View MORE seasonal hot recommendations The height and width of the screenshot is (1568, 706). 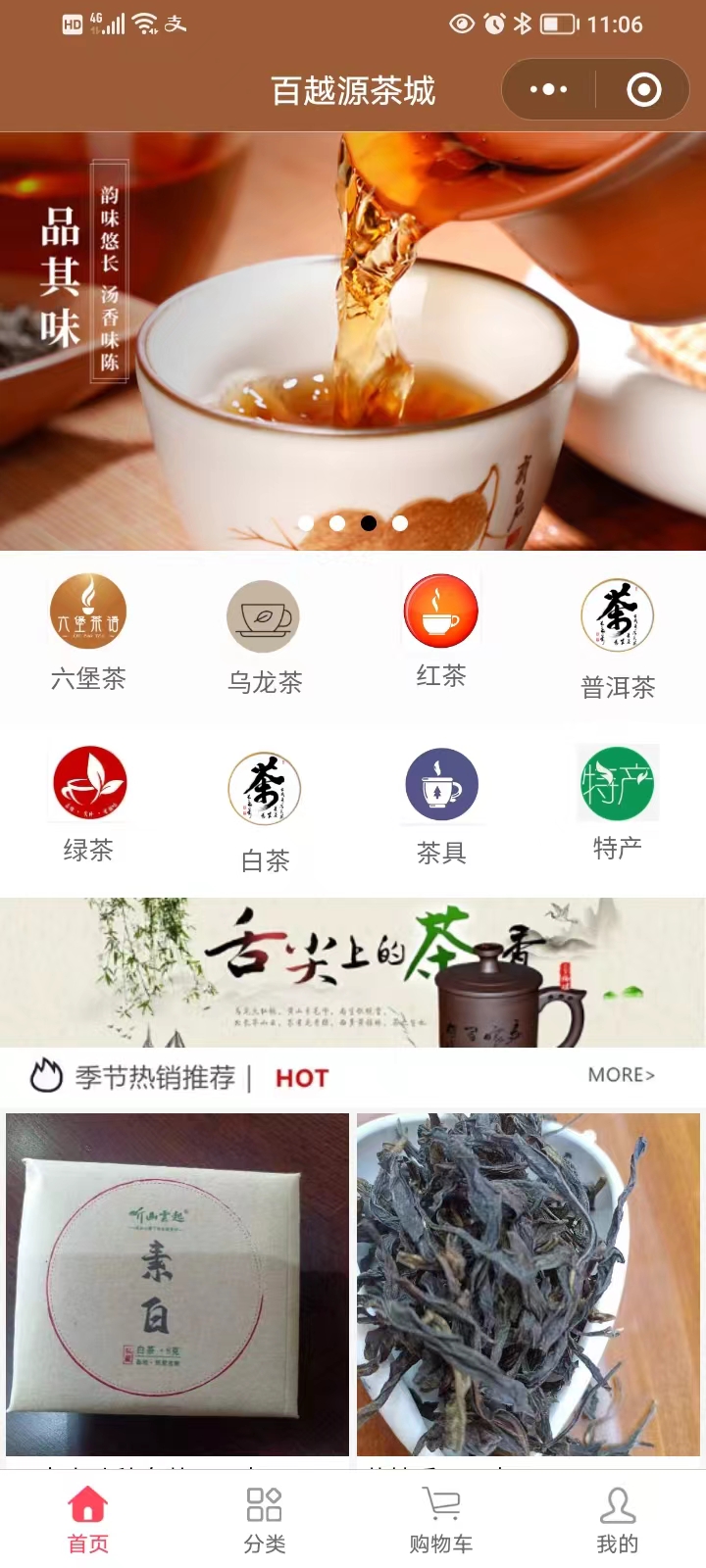tap(621, 1075)
